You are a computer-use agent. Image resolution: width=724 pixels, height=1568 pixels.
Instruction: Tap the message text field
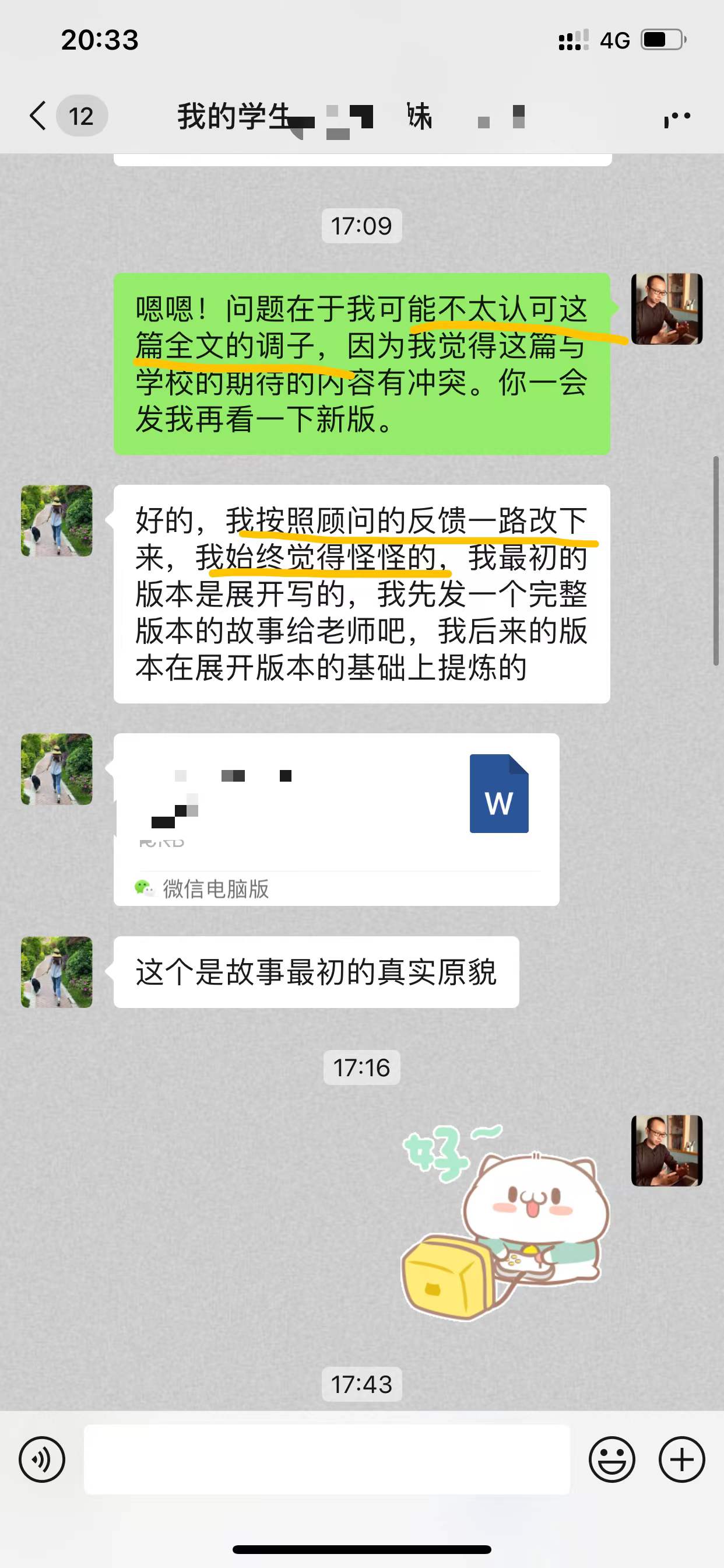(x=326, y=1459)
